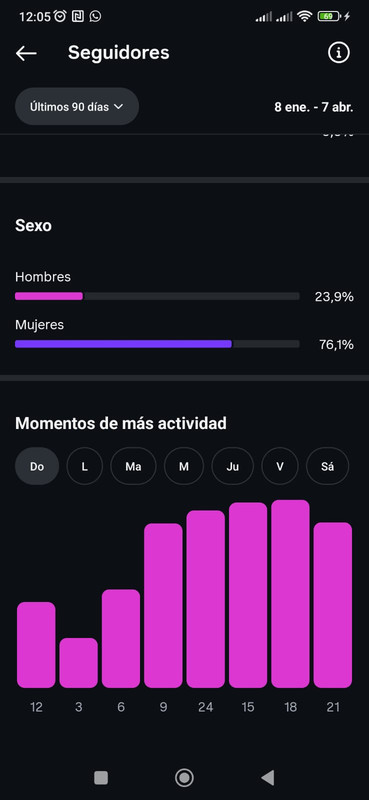
Task: Switch to the L day chip
Action: click(85, 466)
